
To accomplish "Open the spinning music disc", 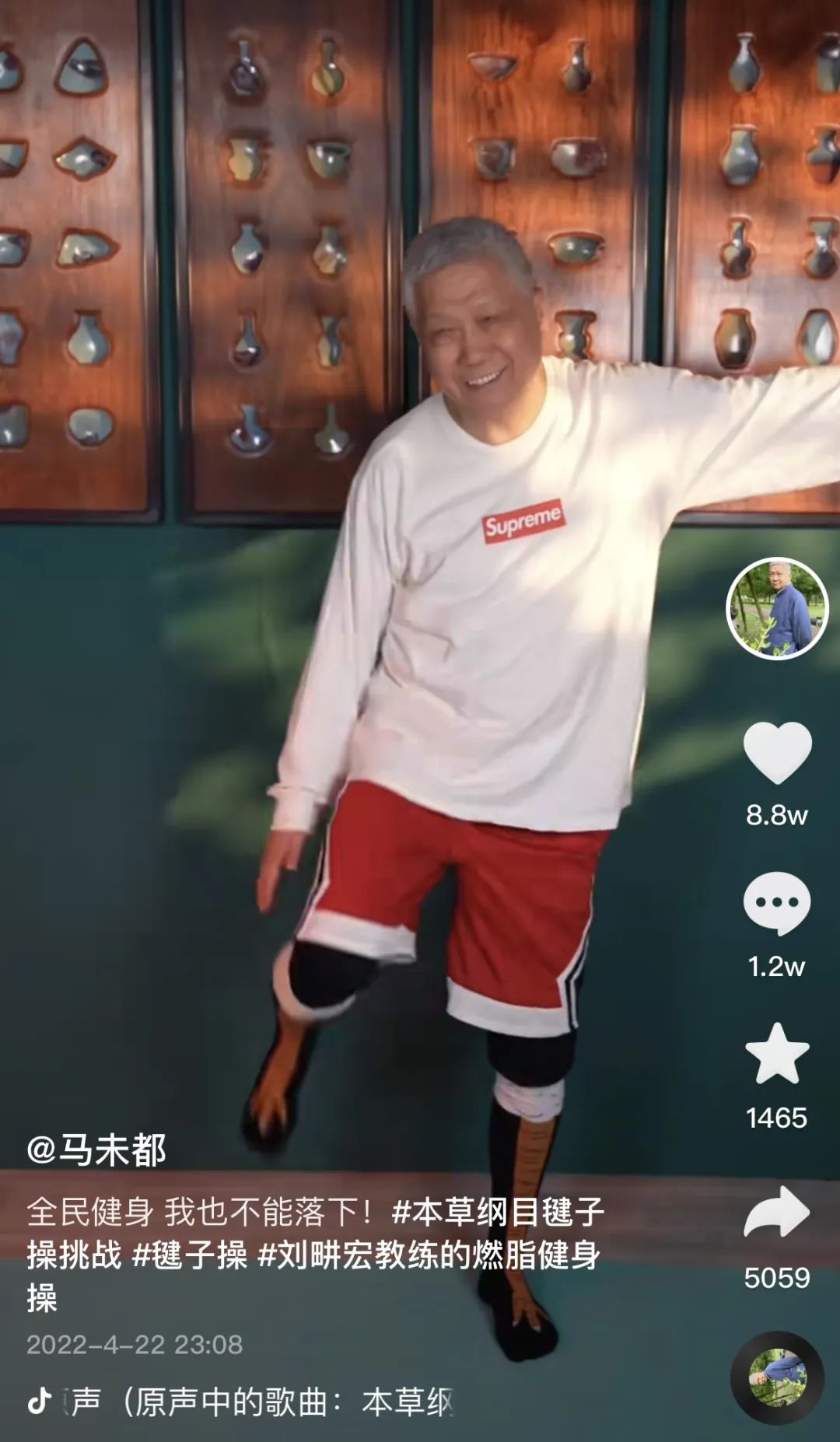I will 777,1377.
